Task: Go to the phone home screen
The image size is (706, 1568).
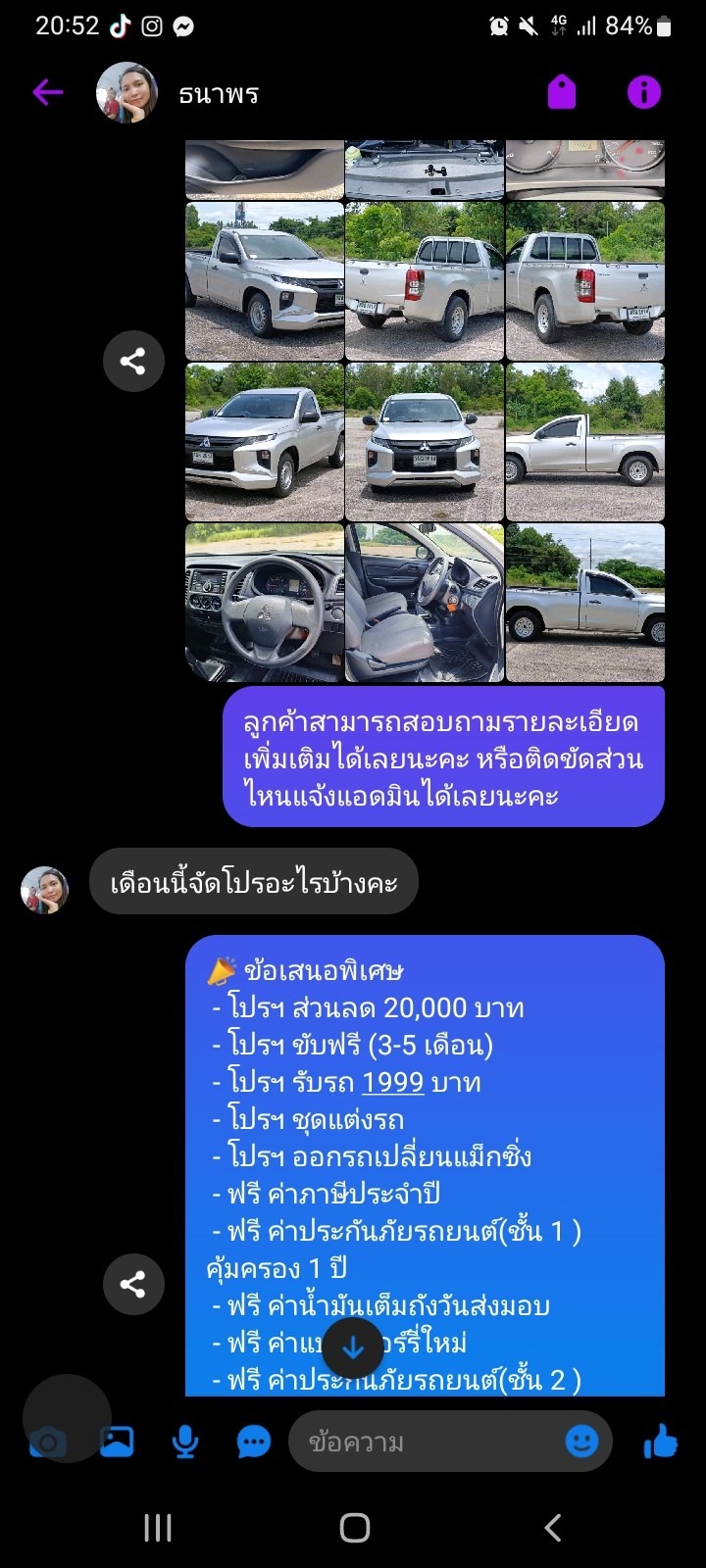Action: (x=354, y=1527)
